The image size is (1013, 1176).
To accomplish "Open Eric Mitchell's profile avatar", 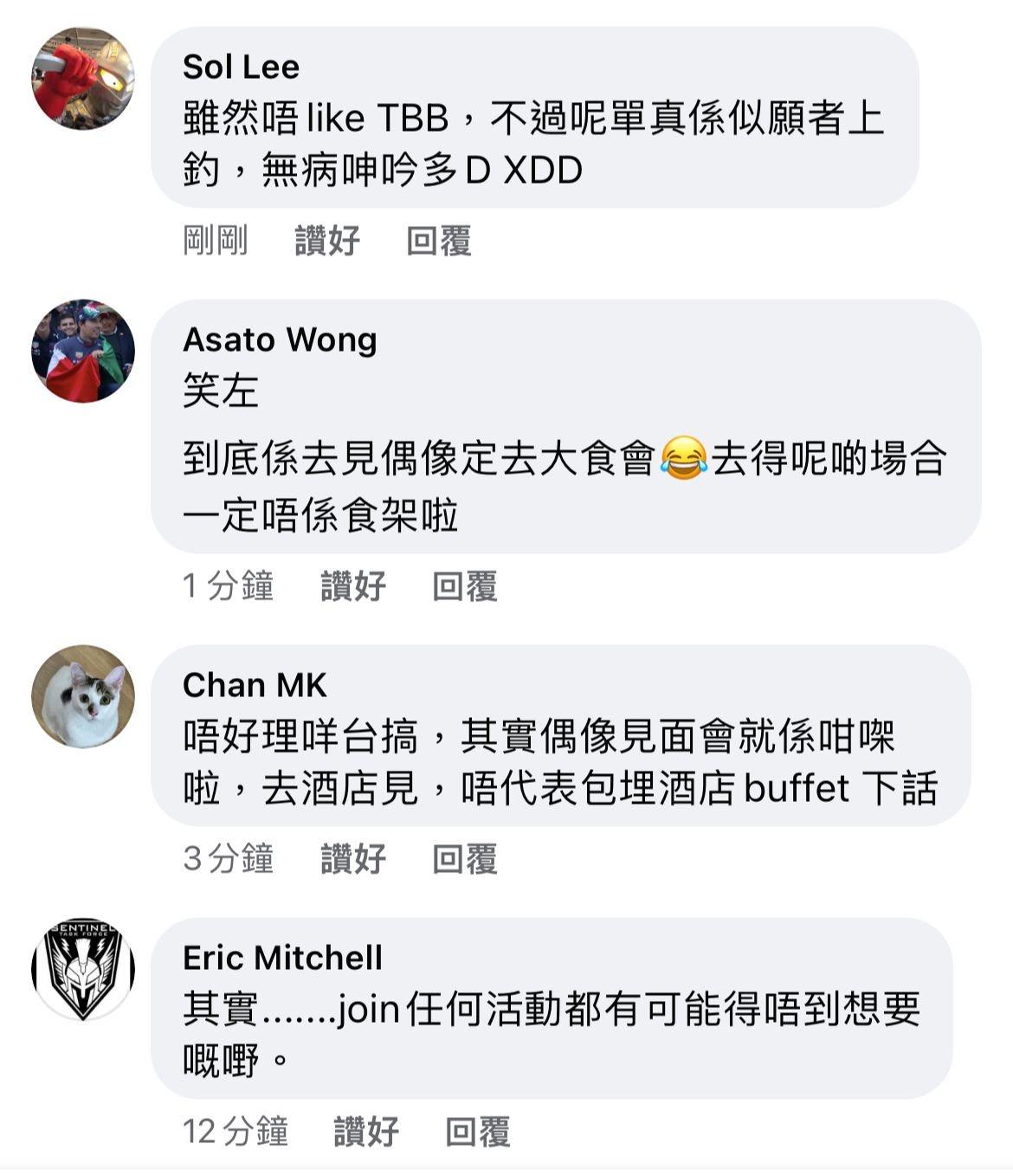I will (x=83, y=969).
